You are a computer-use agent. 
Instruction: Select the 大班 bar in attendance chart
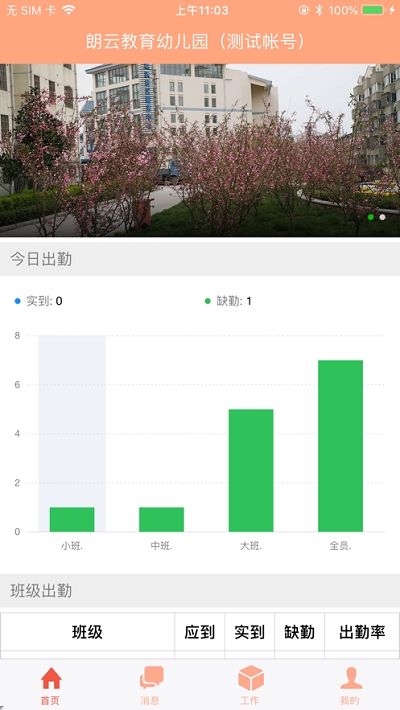coord(251,470)
